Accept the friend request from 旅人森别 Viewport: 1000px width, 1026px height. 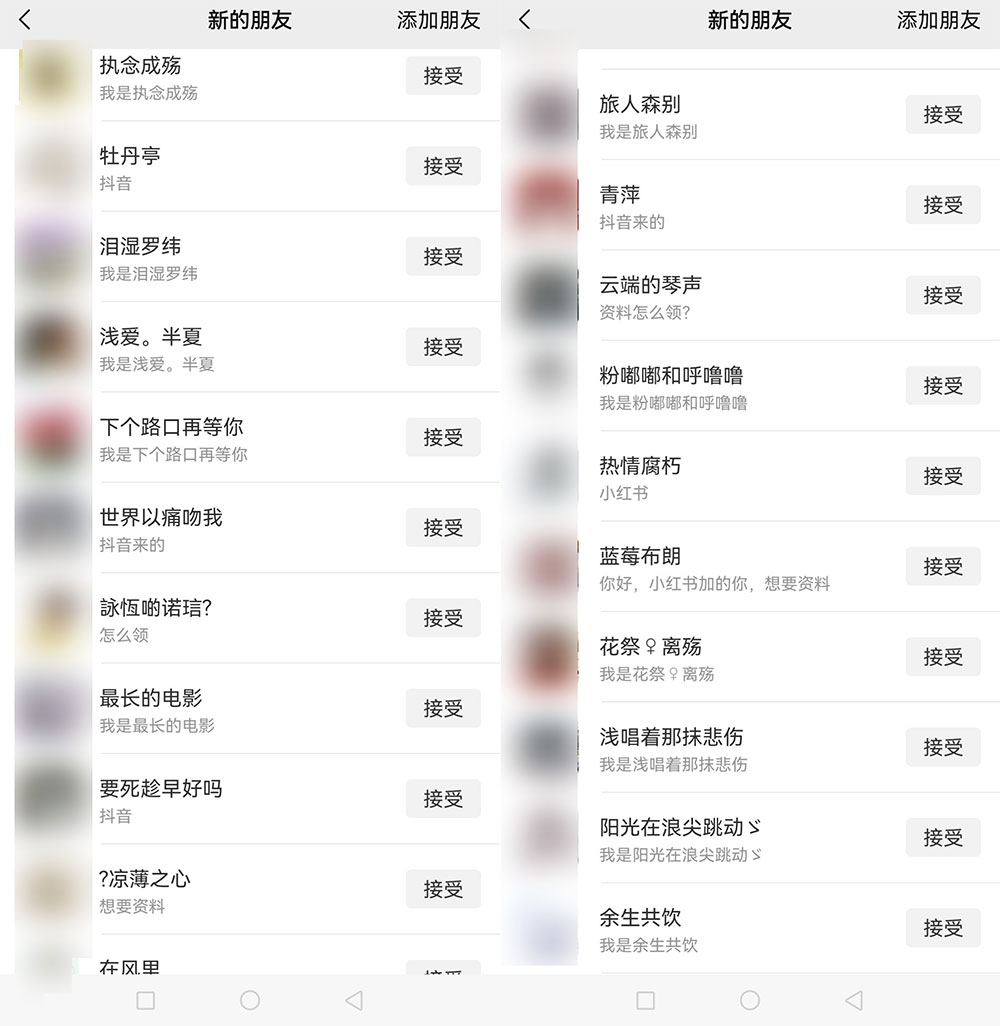point(943,114)
